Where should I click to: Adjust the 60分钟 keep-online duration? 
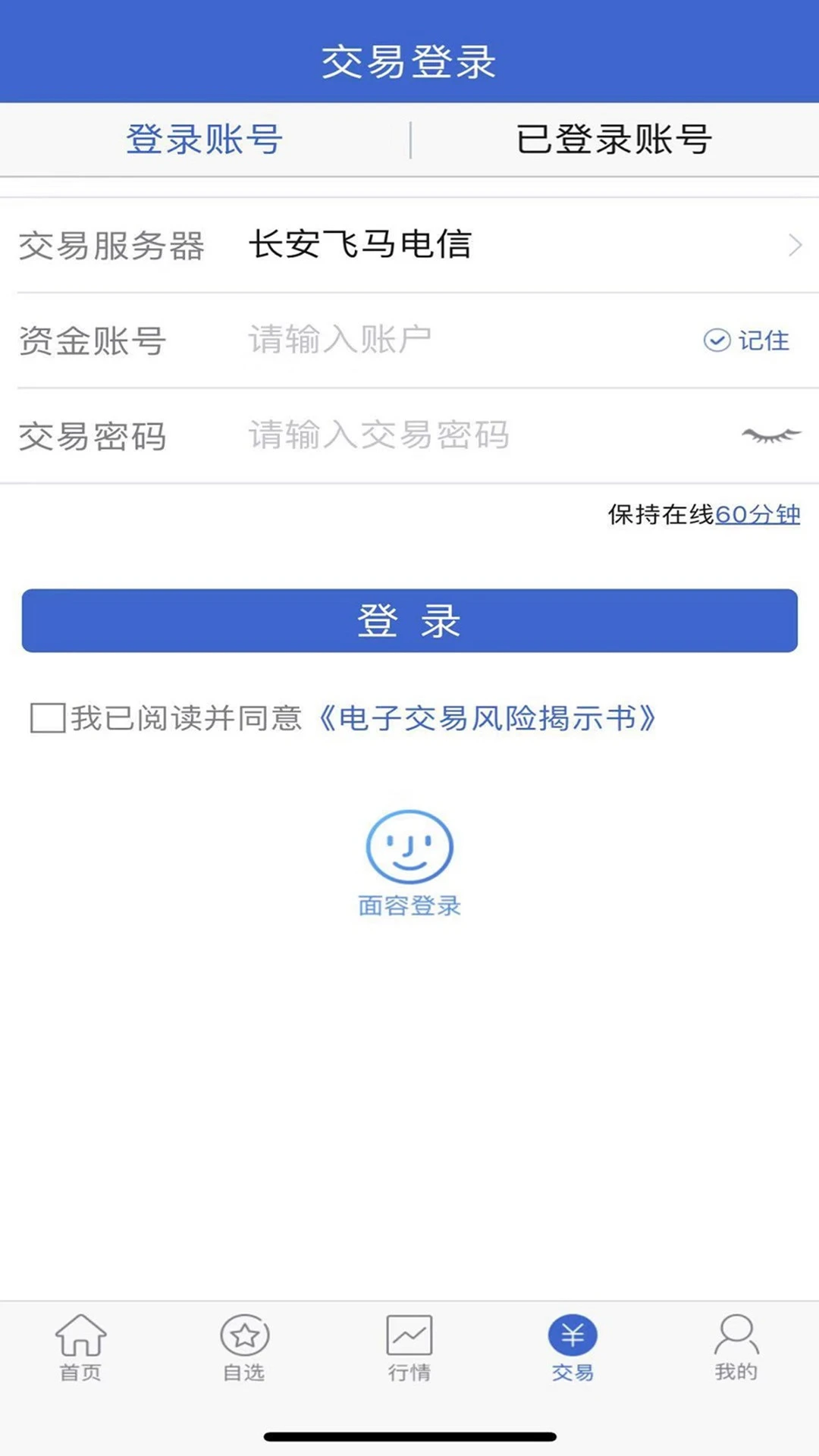point(758,514)
